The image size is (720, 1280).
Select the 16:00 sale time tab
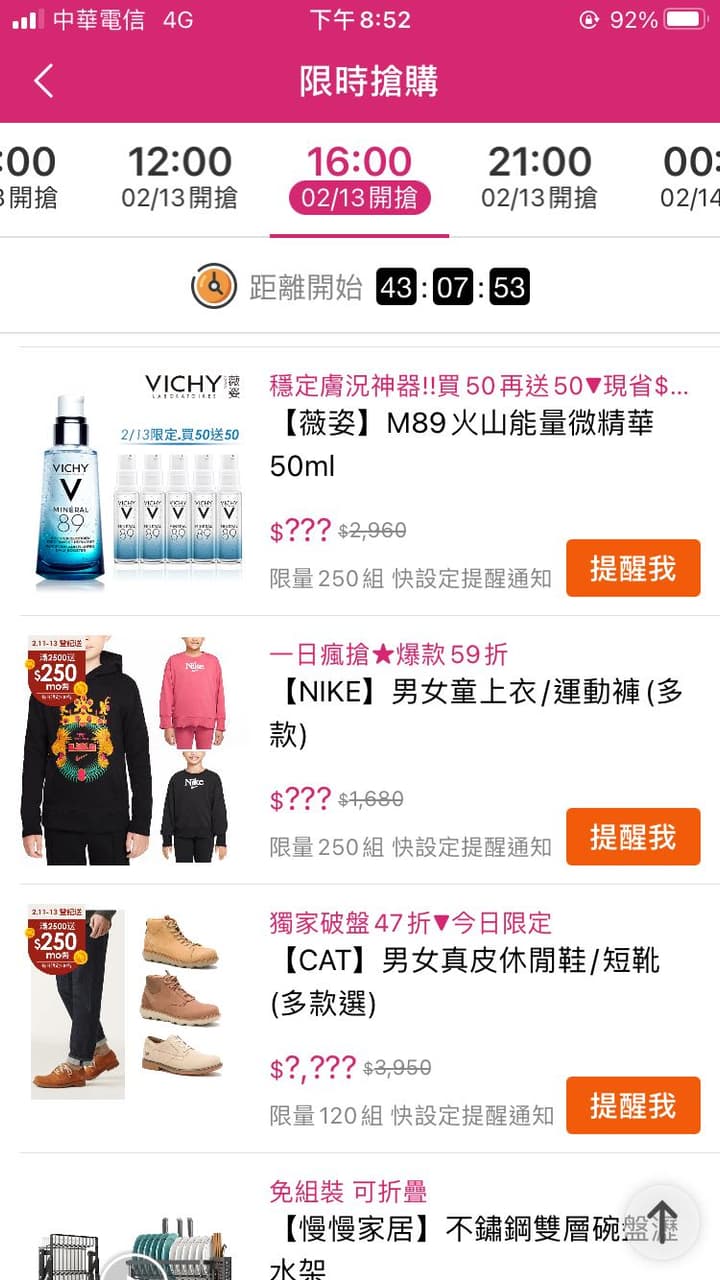pyautogui.click(x=359, y=177)
